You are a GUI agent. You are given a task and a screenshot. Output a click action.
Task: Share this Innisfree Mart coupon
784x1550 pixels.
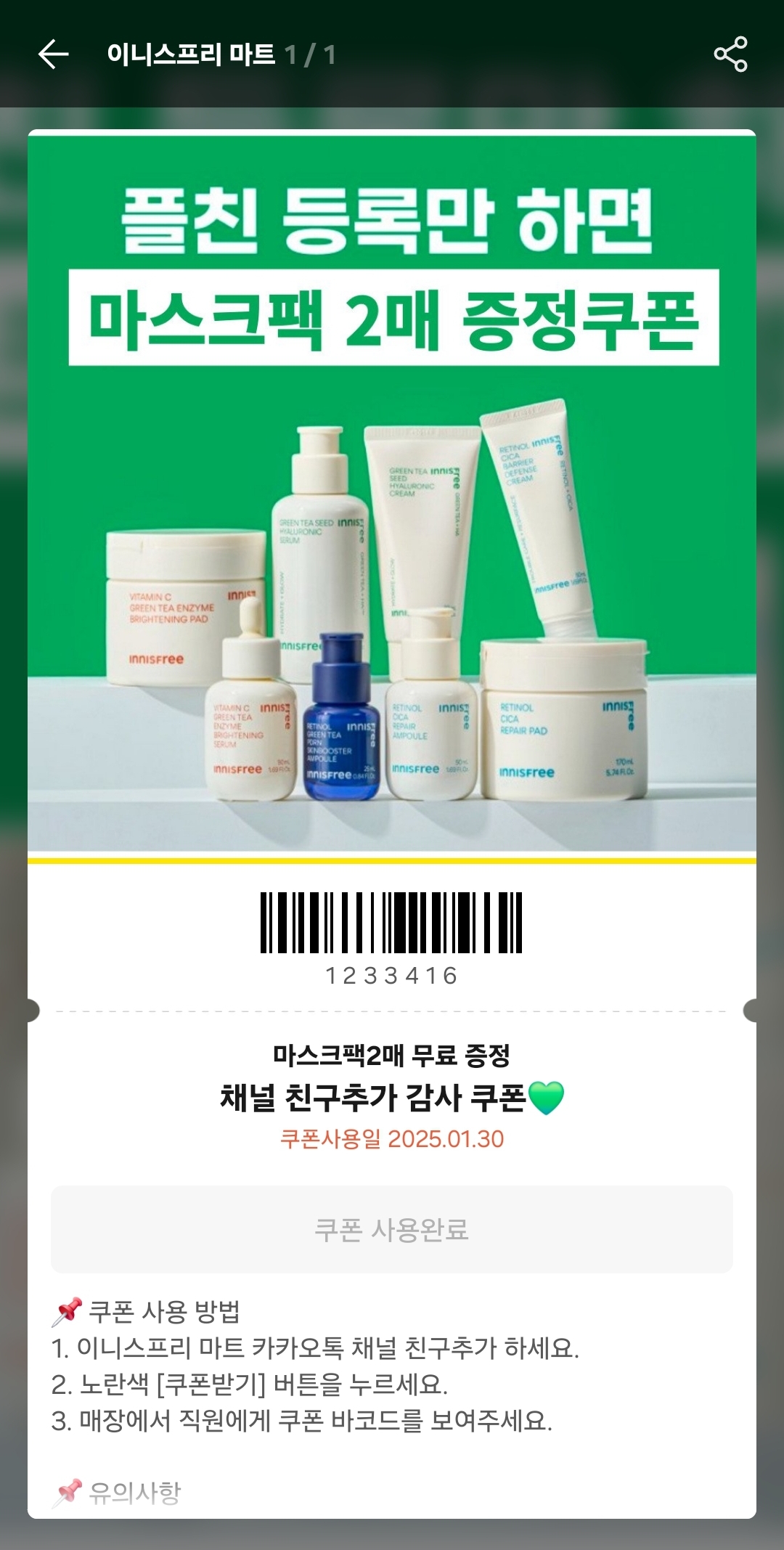pos(730,54)
